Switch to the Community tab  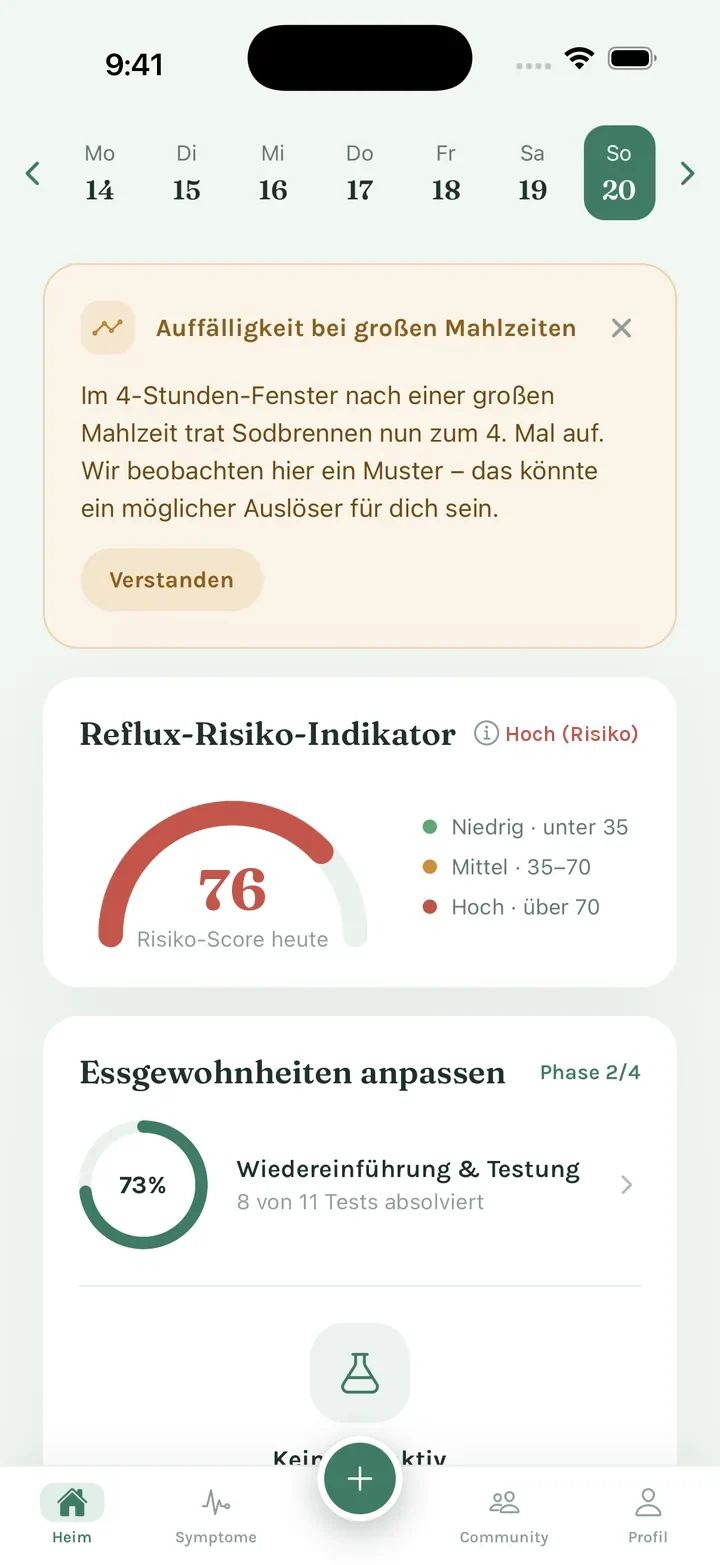(x=504, y=1515)
